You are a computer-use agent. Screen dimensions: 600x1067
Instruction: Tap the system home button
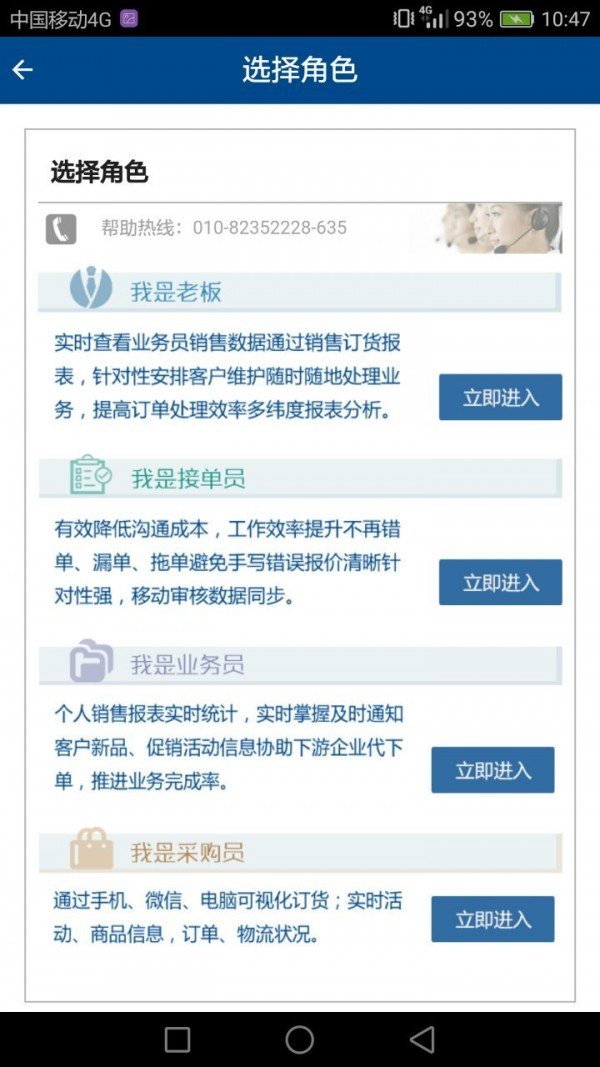300,1039
